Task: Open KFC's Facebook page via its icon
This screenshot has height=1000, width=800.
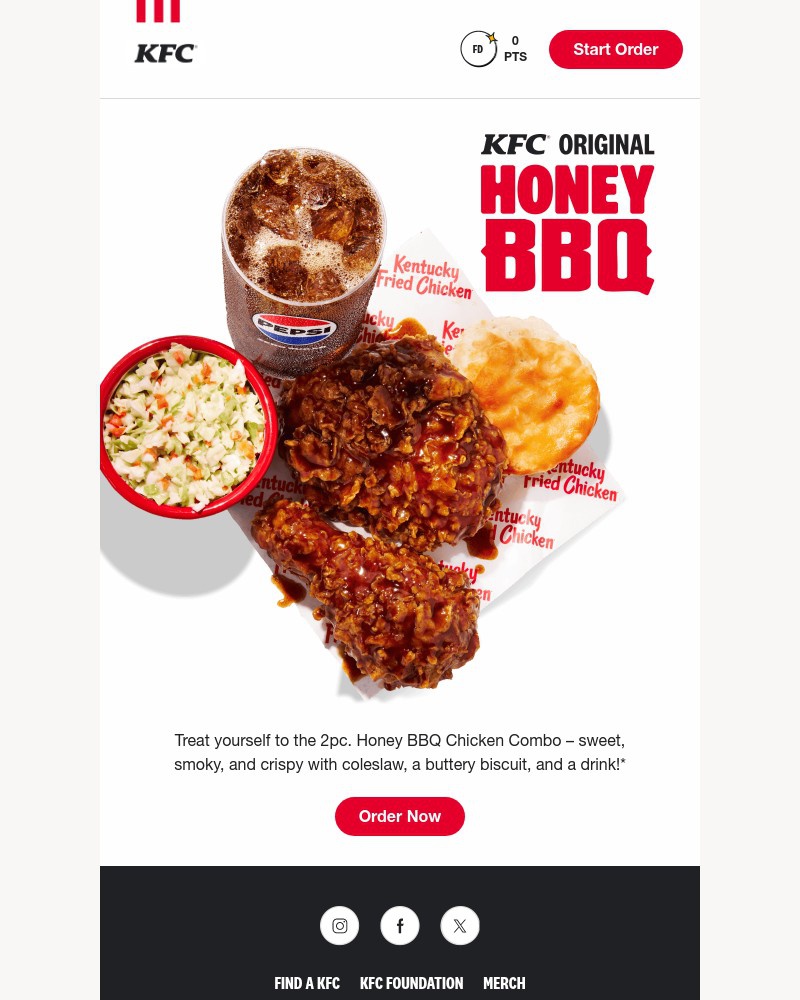Action: [x=400, y=925]
